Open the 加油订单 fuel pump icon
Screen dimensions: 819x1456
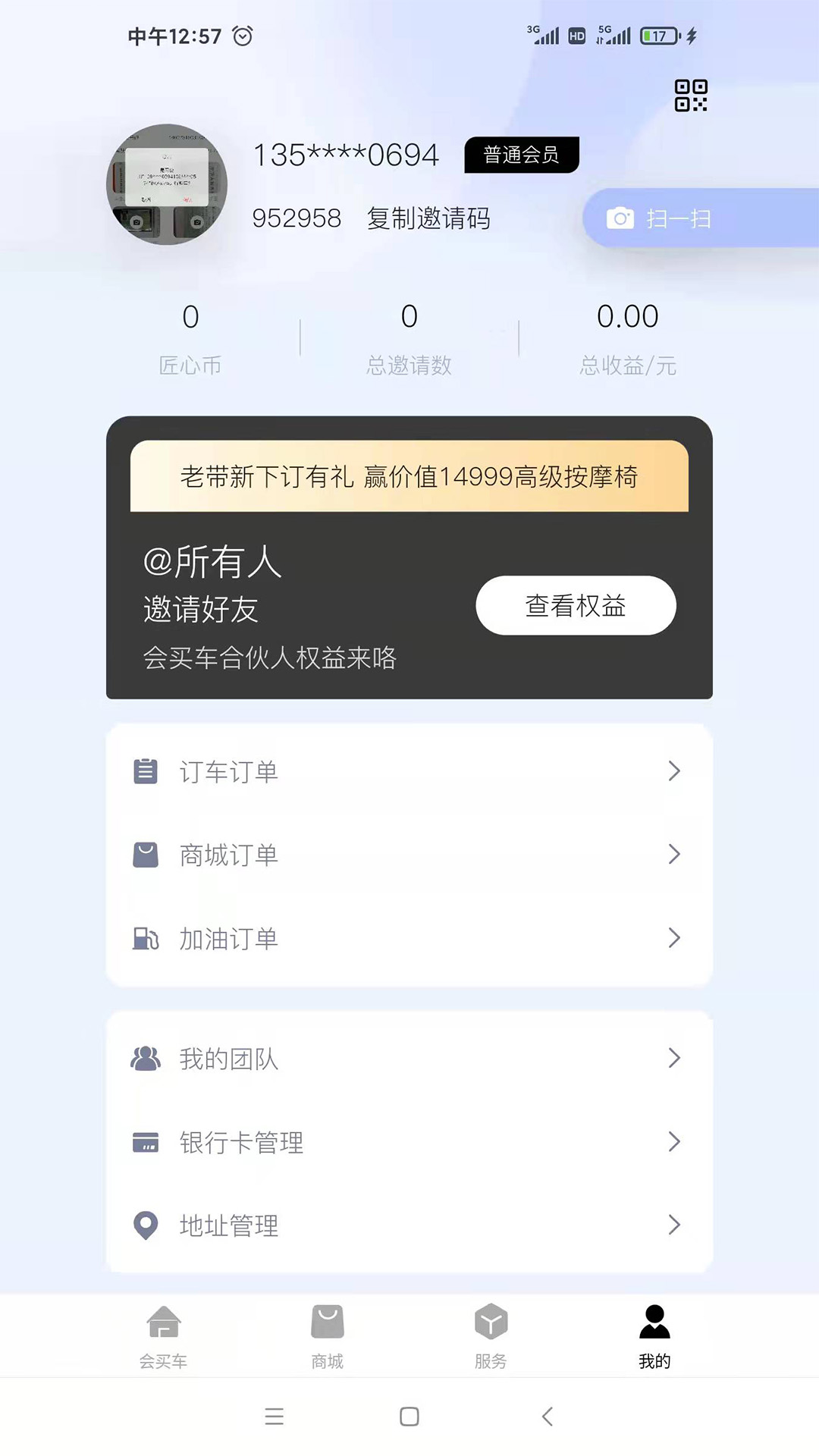point(146,938)
